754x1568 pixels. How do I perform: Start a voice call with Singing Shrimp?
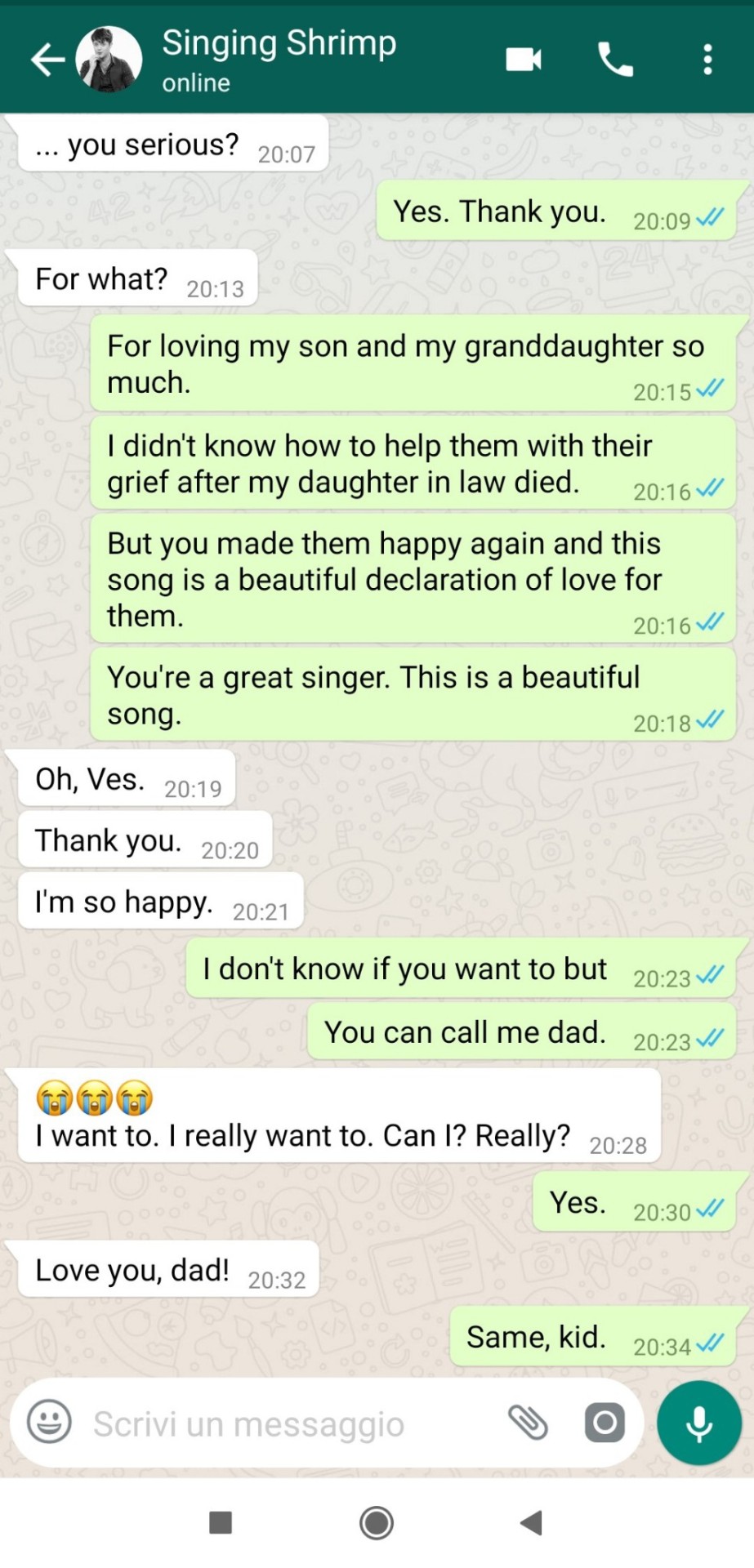615,60
